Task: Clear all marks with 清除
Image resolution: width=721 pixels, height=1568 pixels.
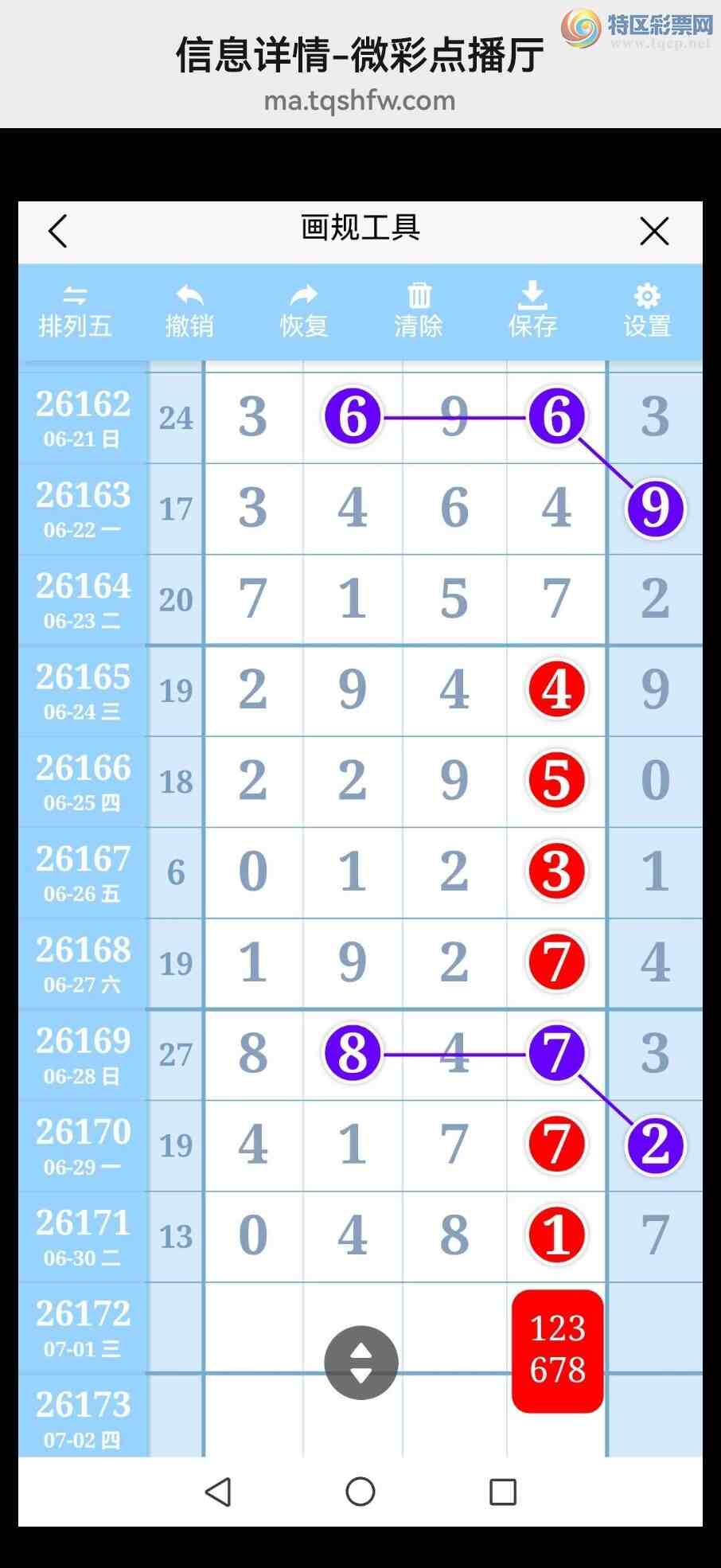Action: pos(419,312)
